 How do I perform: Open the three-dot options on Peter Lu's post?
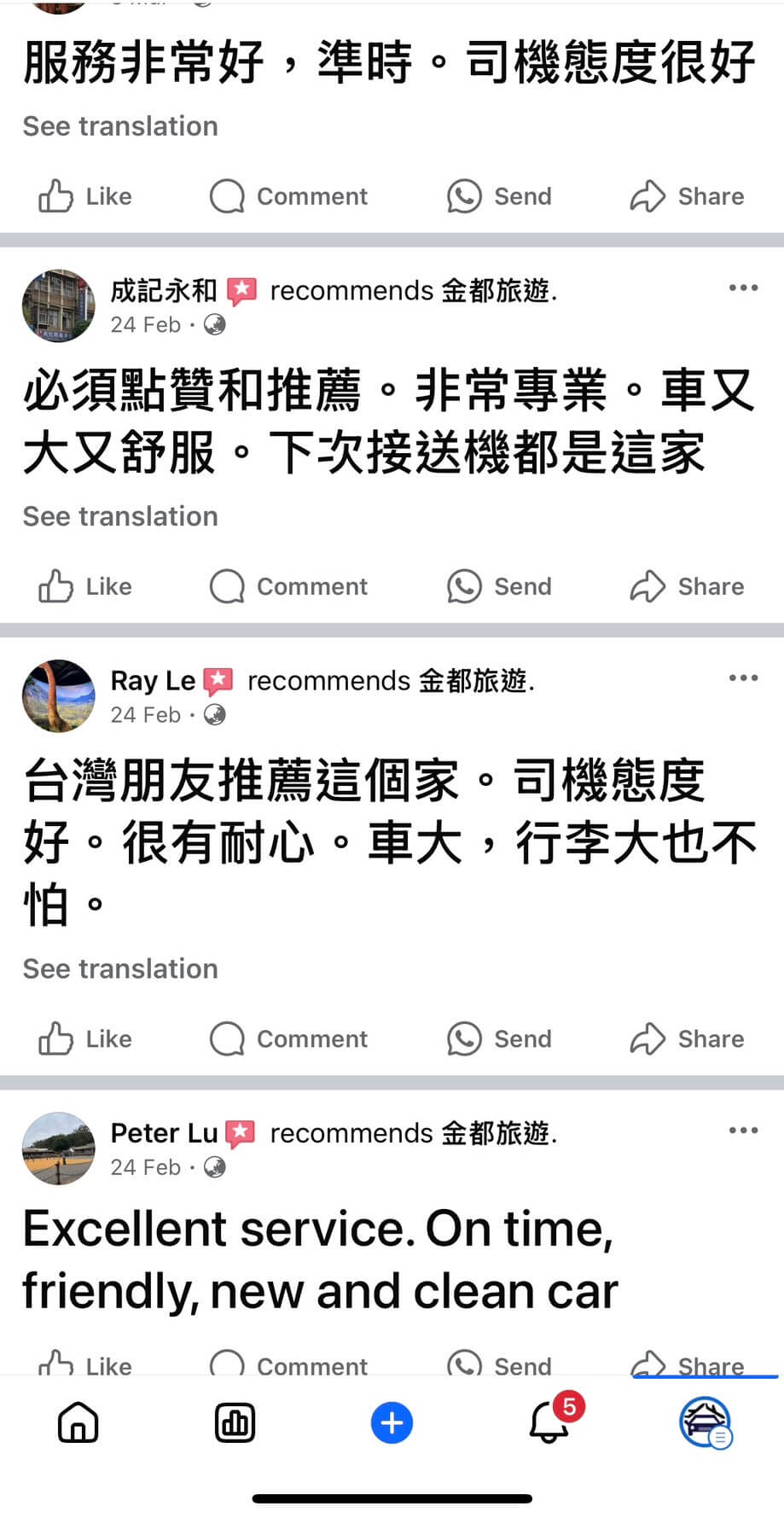(x=743, y=1129)
